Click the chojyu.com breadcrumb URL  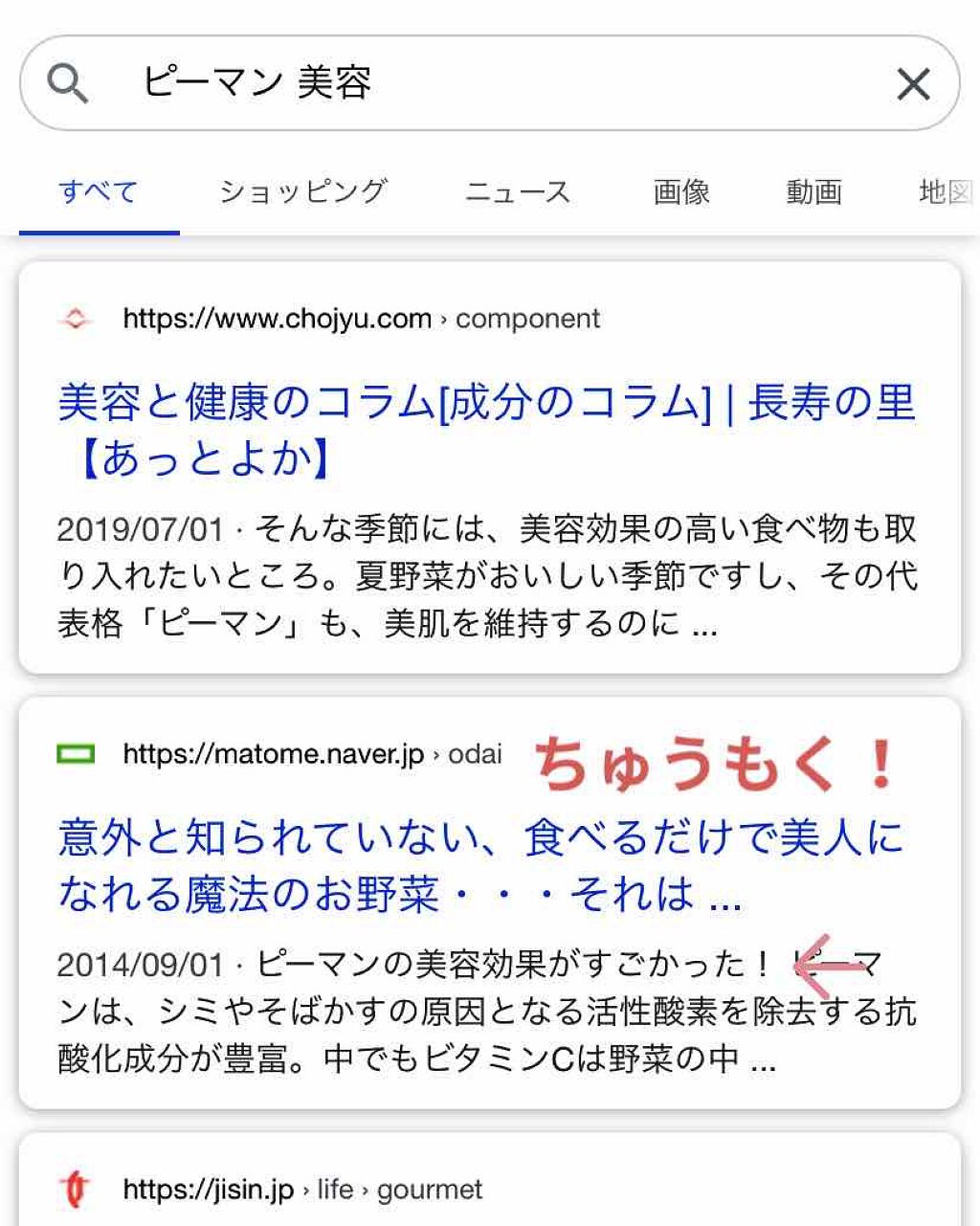(x=275, y=318)
